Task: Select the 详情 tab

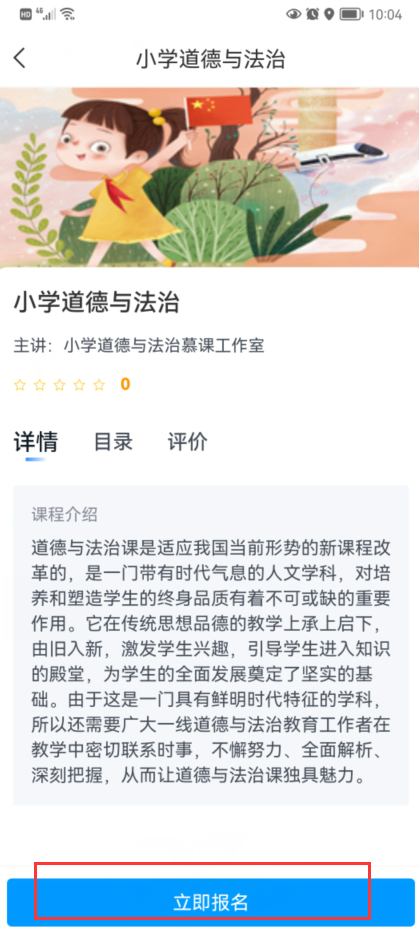Action: tap(36, 443)
